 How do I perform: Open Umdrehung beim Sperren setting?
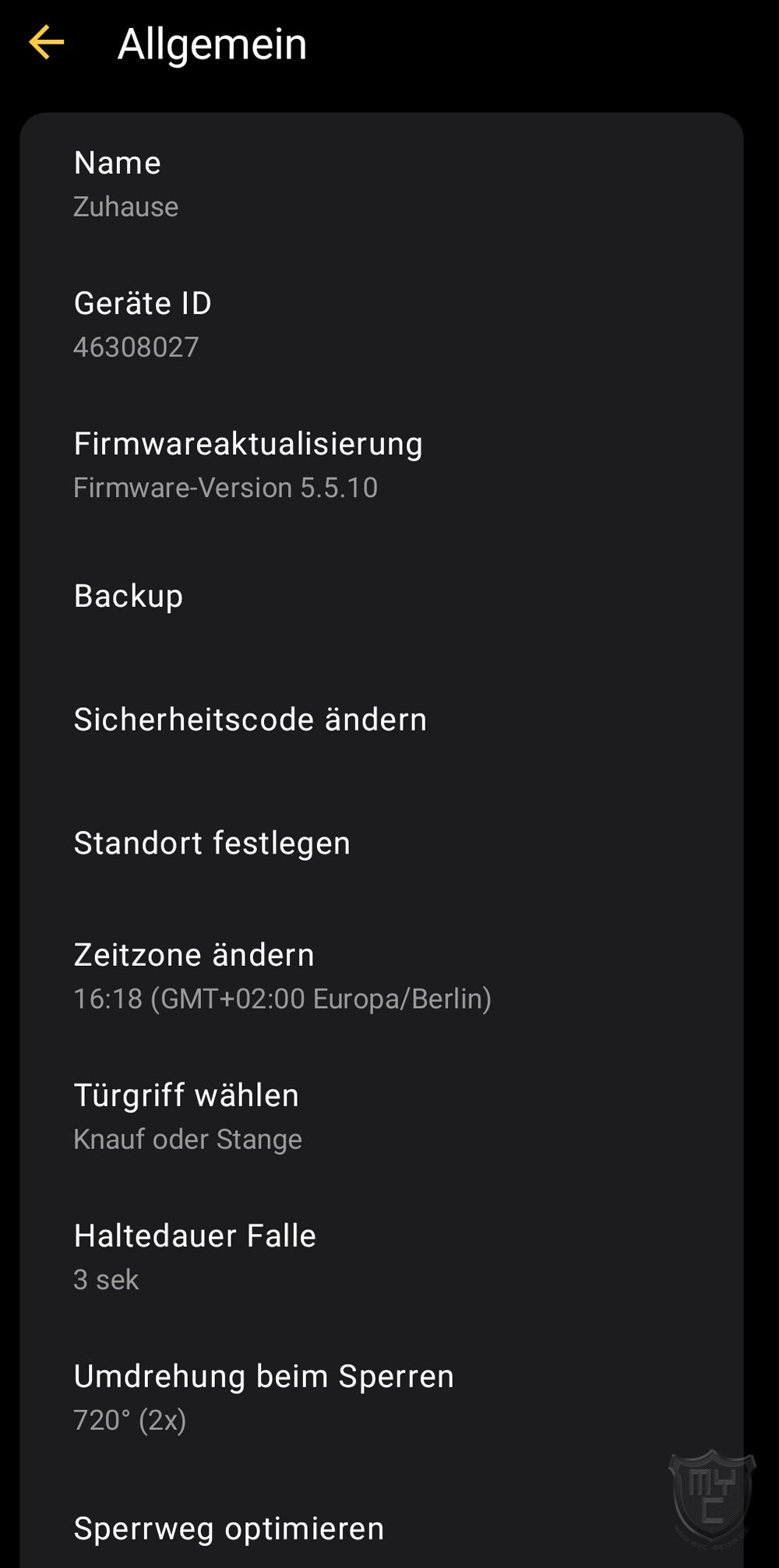382,1396
